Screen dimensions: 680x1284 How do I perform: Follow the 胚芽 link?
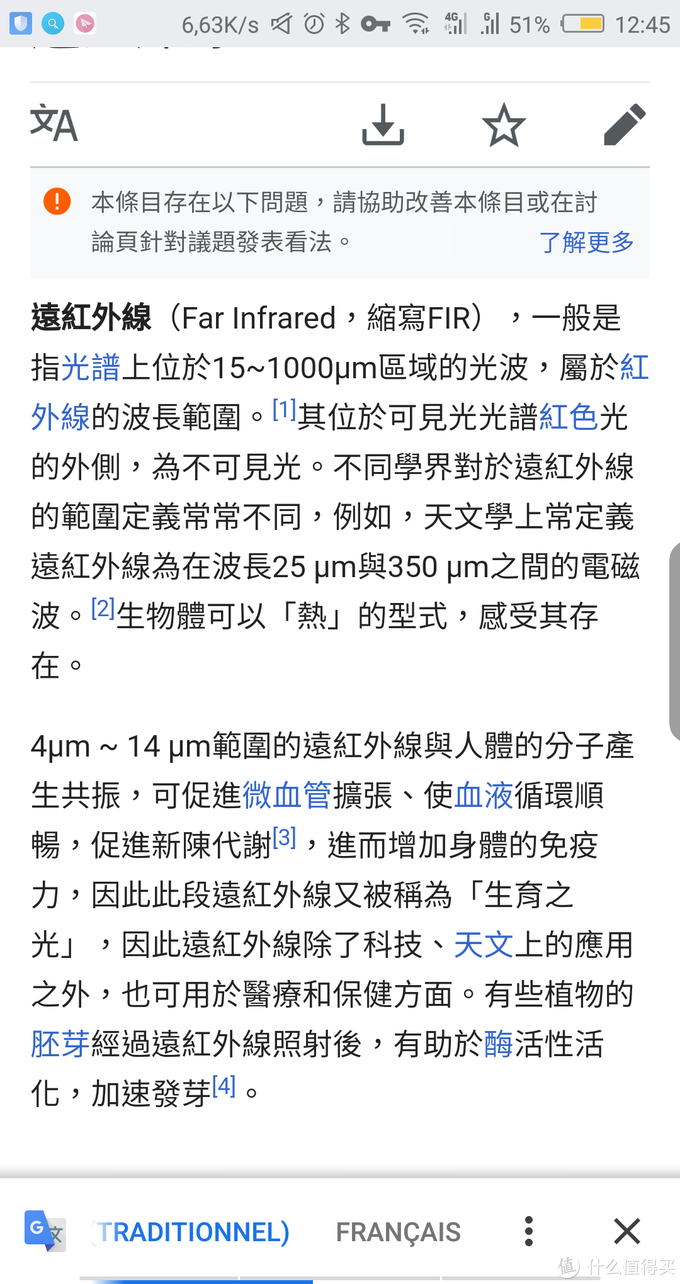(61, 1044)
